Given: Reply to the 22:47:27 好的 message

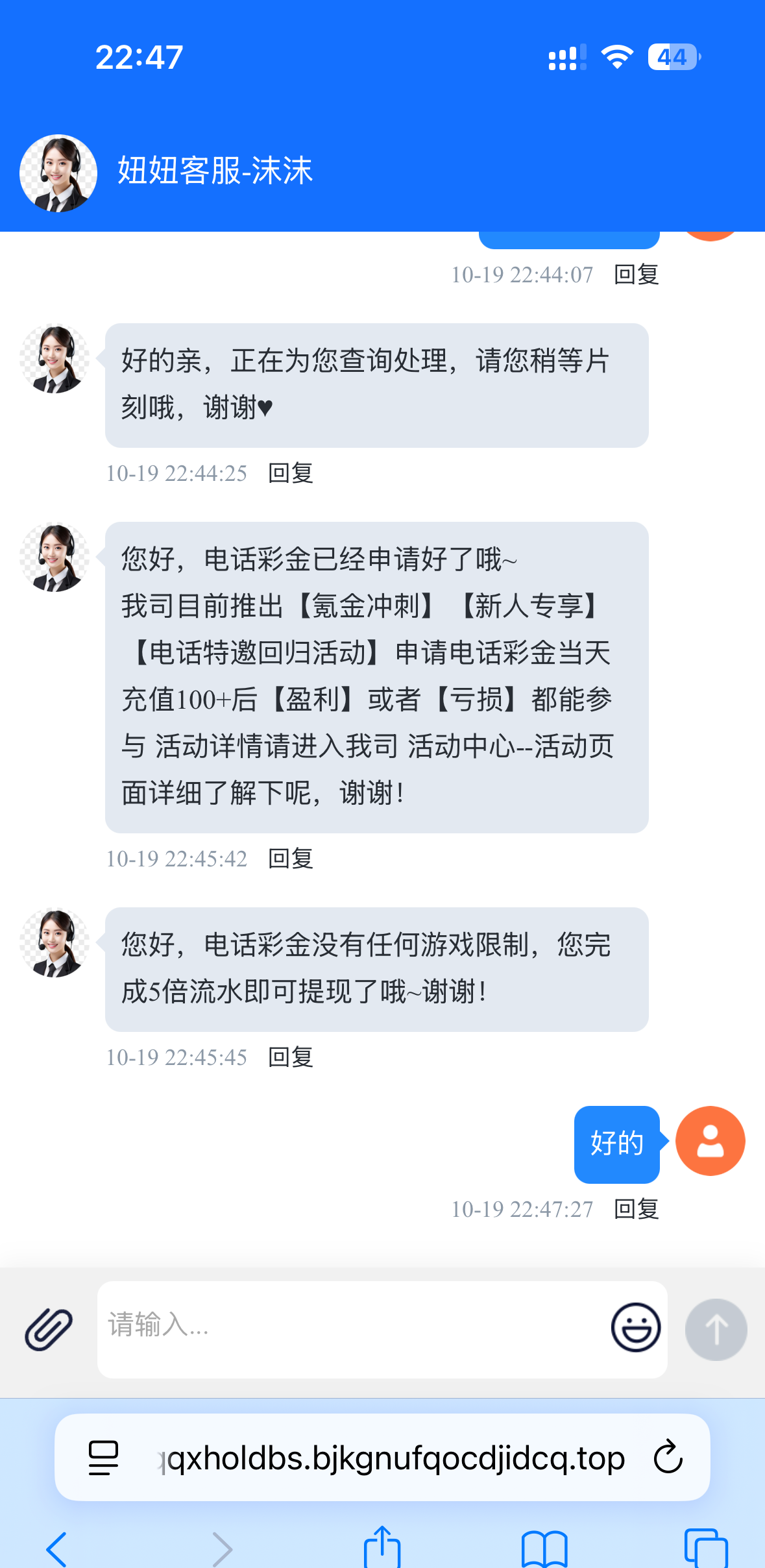Looking at the screenshot, I should pos(636,1209).
